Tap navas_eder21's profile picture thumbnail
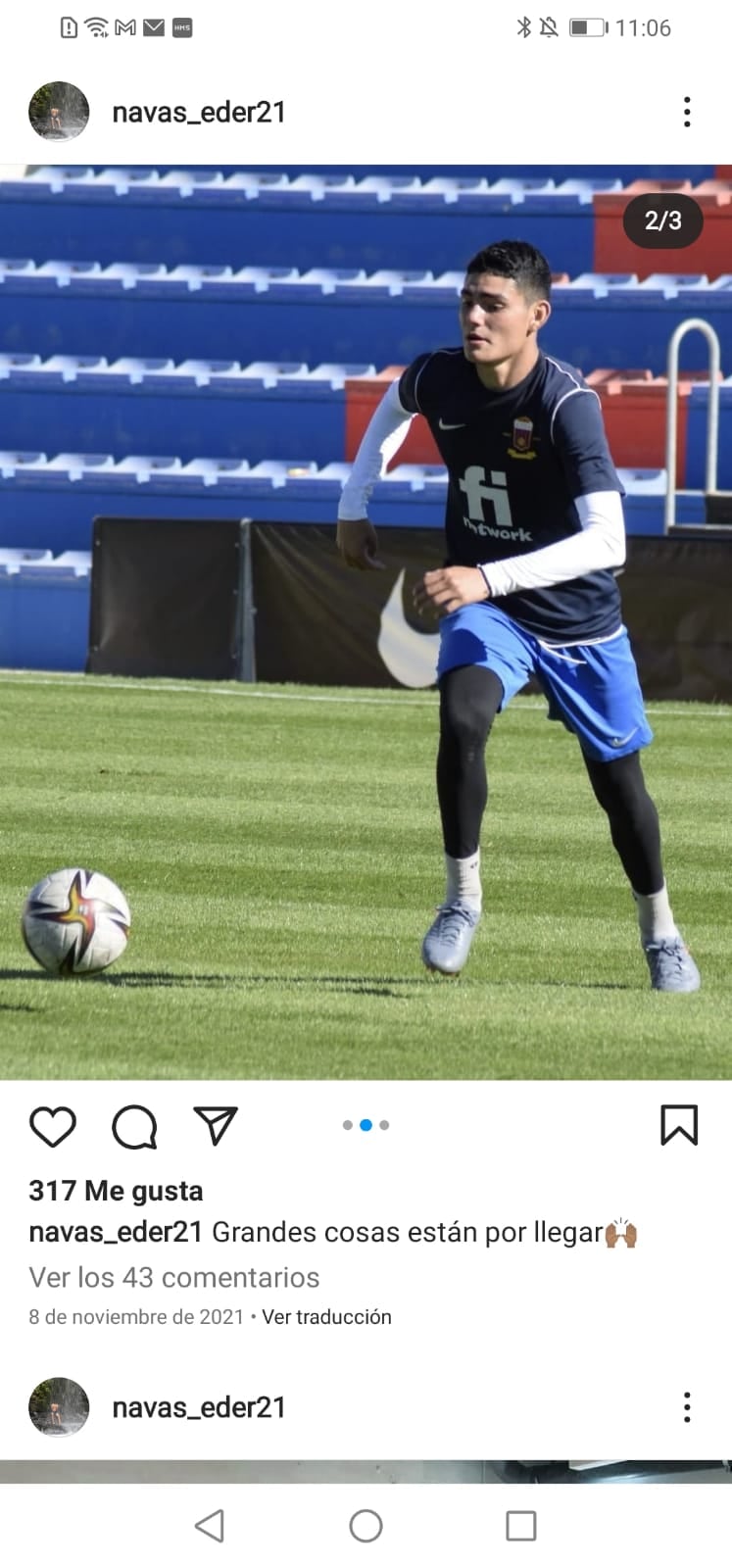Image resolution: width=732 pixels, height=1568 pixels. [x=58, y=112]
